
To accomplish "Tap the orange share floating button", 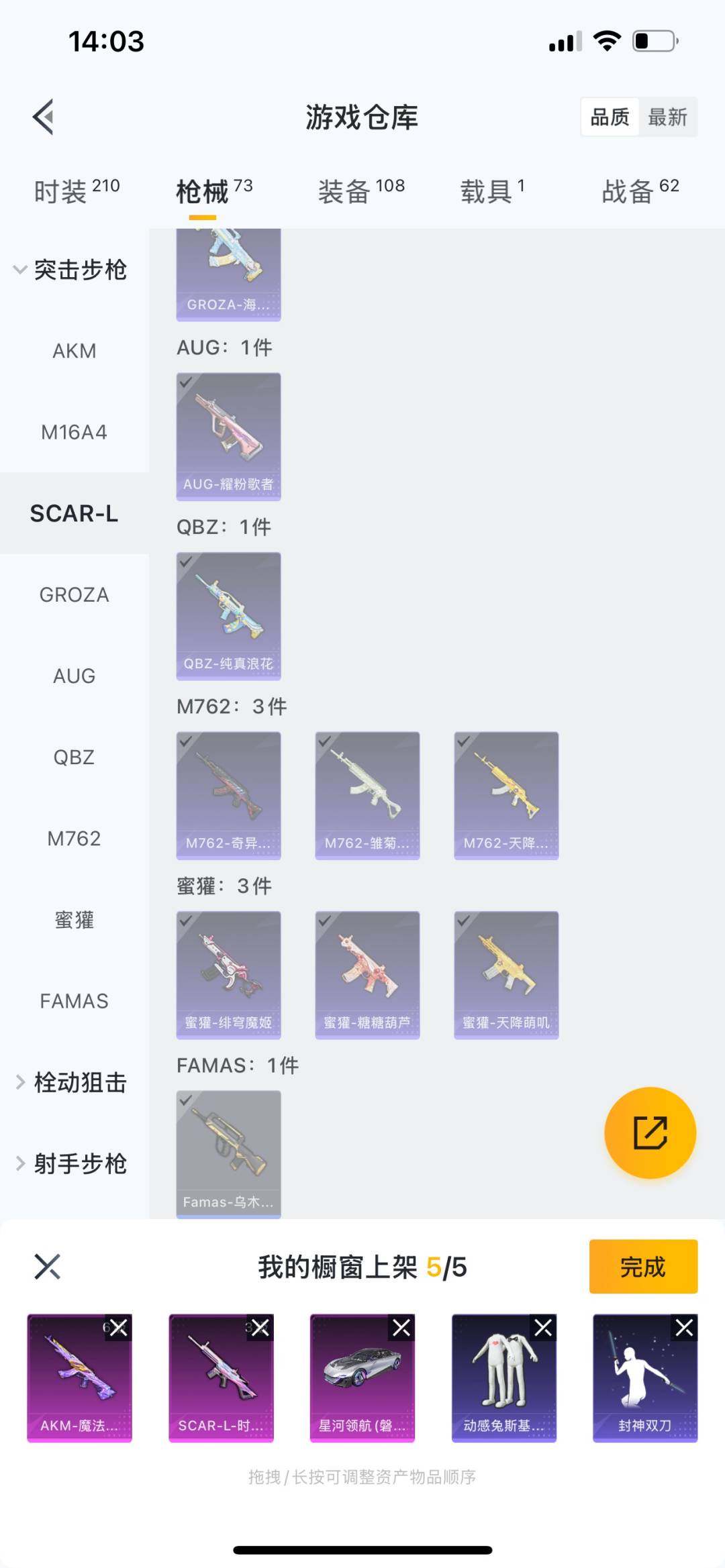I will click(x=650, y=1133).
